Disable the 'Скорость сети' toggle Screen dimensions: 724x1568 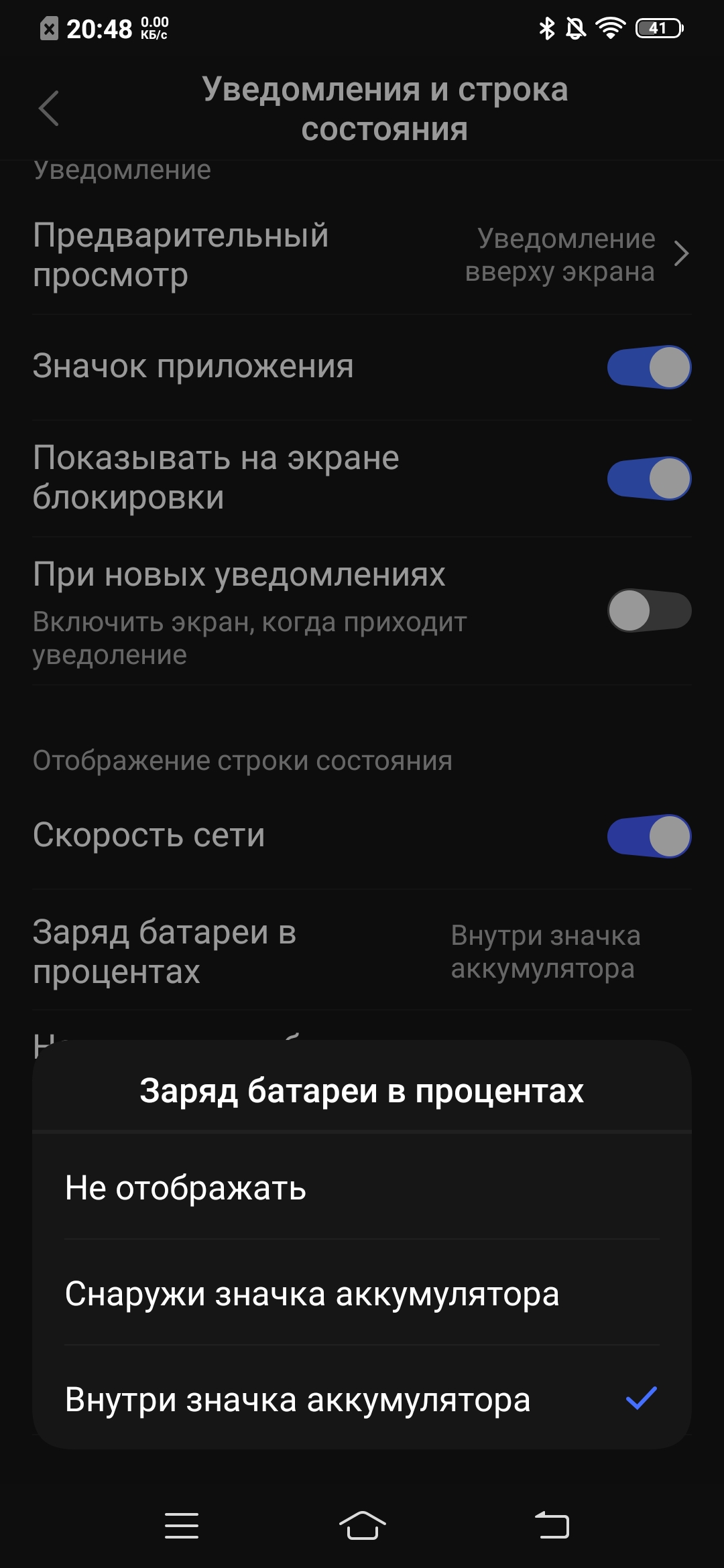coord(649,834)
